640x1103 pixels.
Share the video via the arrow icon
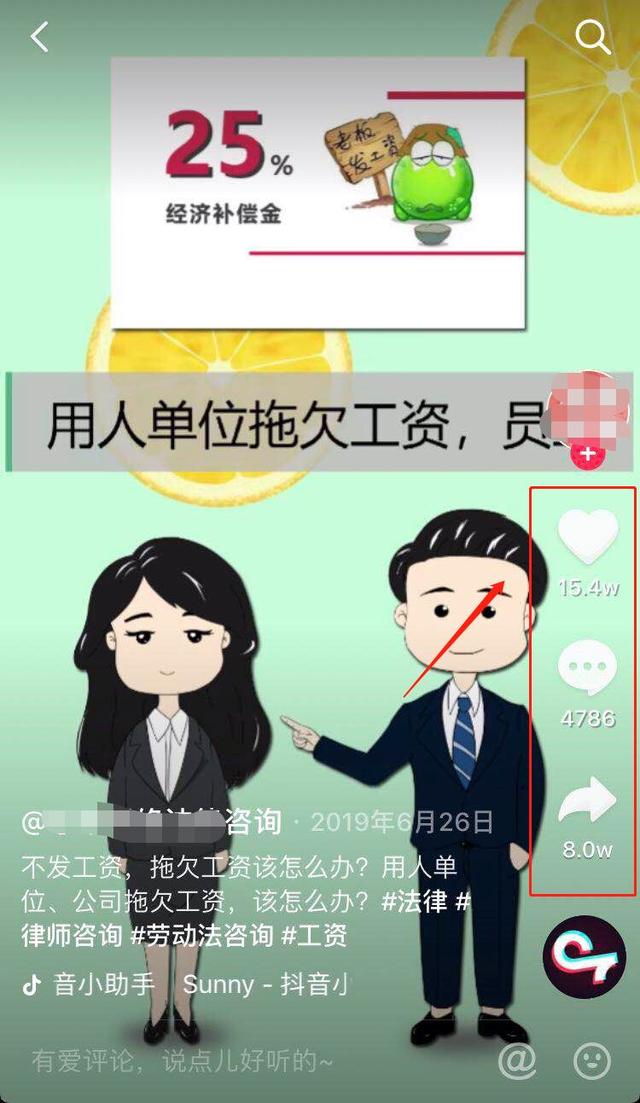[x=587, y=802]
